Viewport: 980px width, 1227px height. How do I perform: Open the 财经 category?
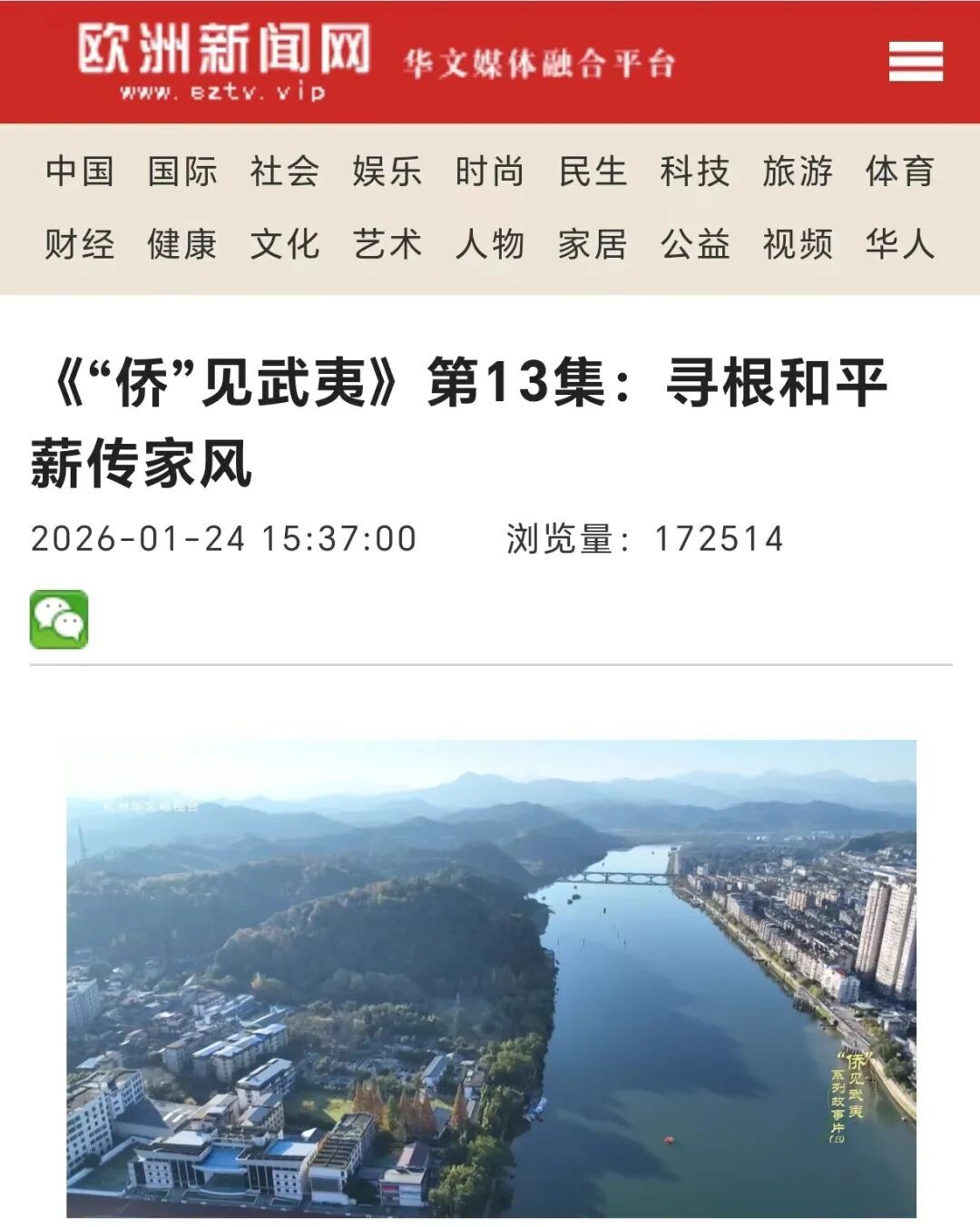[x=80, y=244]
